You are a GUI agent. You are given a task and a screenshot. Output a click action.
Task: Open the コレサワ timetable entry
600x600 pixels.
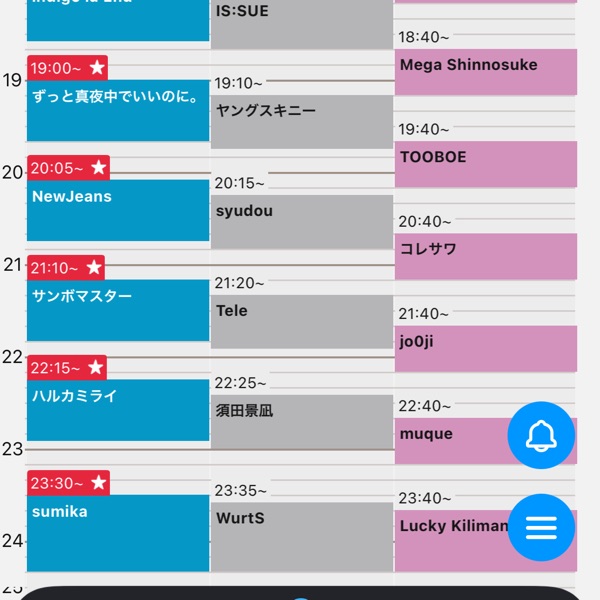click(x=485, y=256)
